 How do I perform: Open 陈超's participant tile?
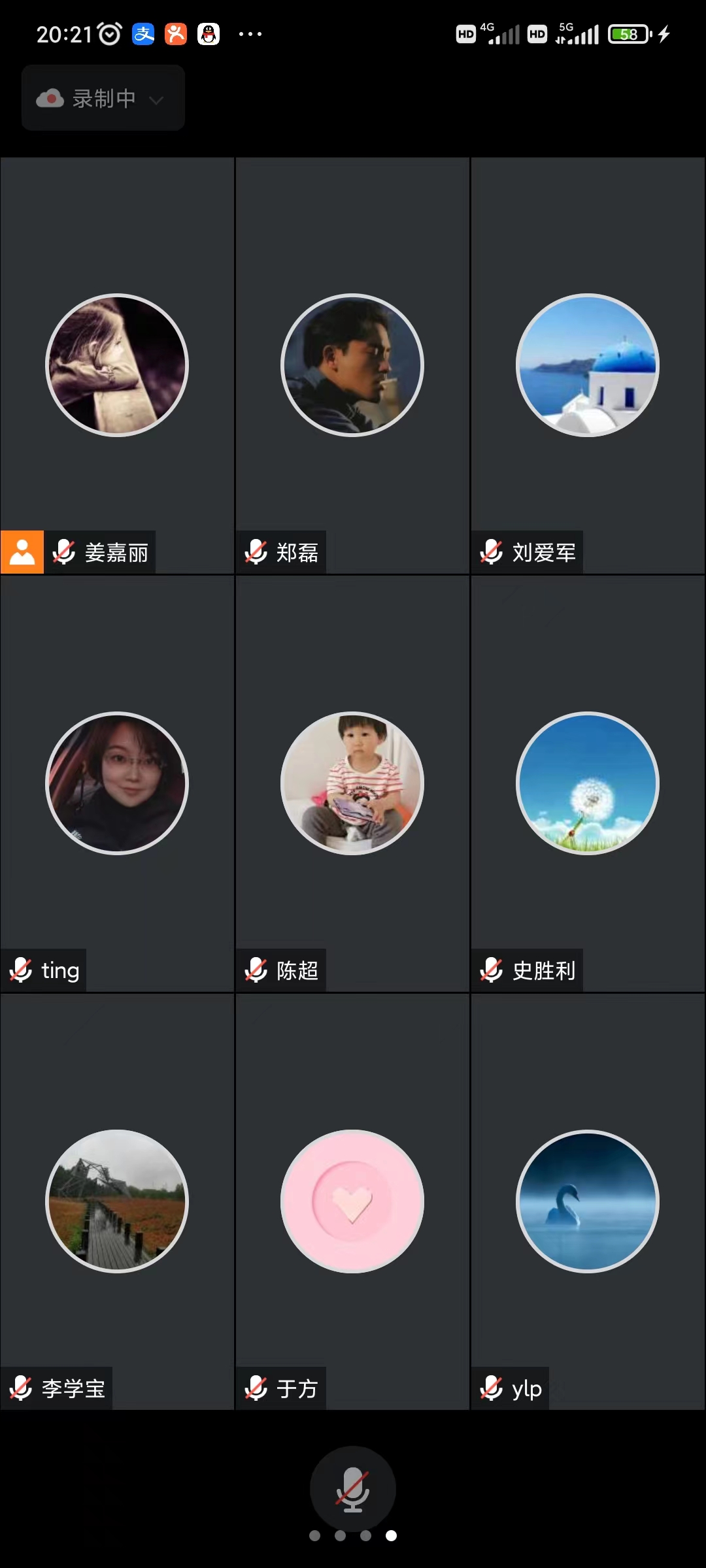(x=352, y=783)
